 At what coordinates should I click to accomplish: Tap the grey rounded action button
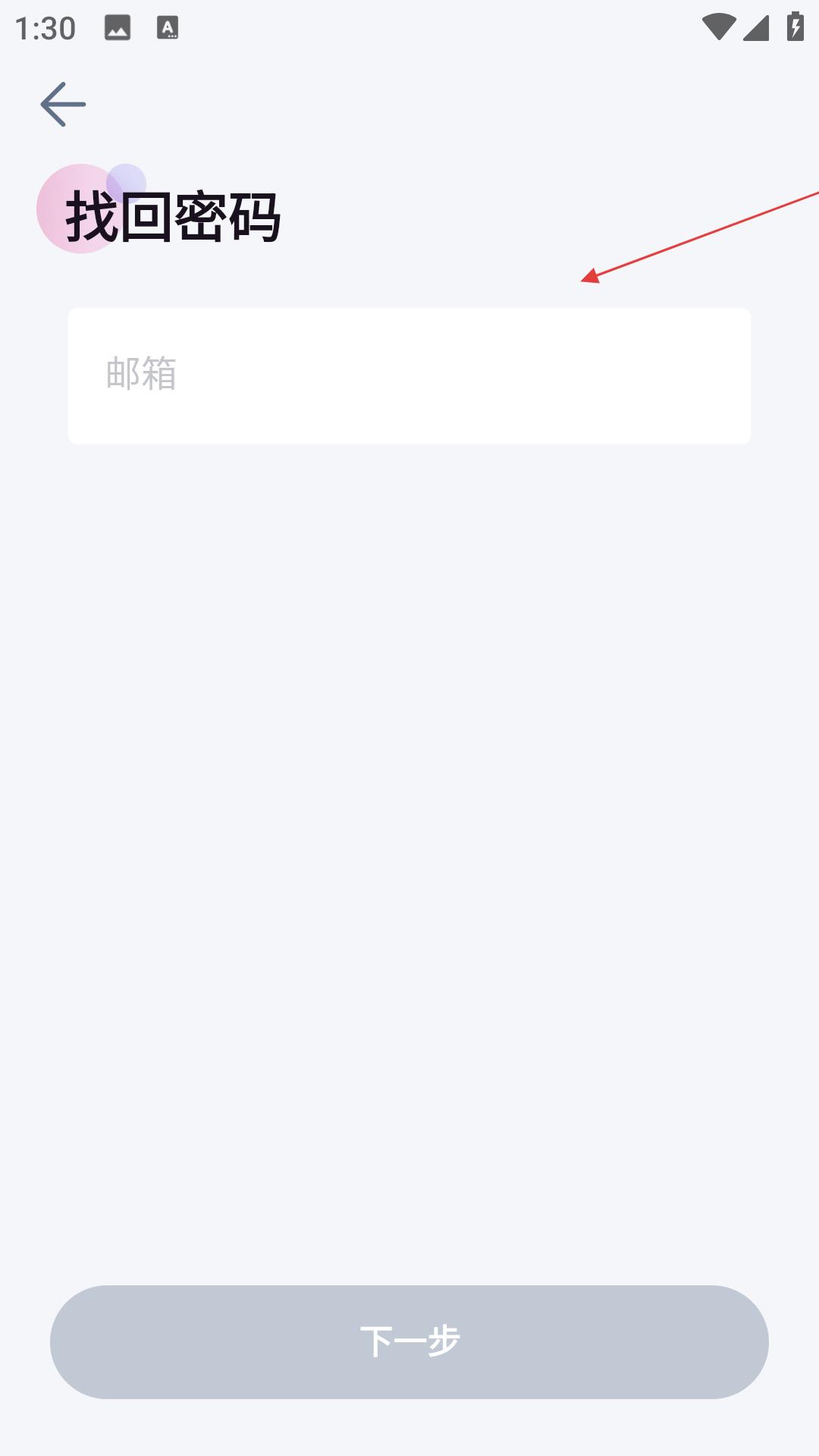409,1341
